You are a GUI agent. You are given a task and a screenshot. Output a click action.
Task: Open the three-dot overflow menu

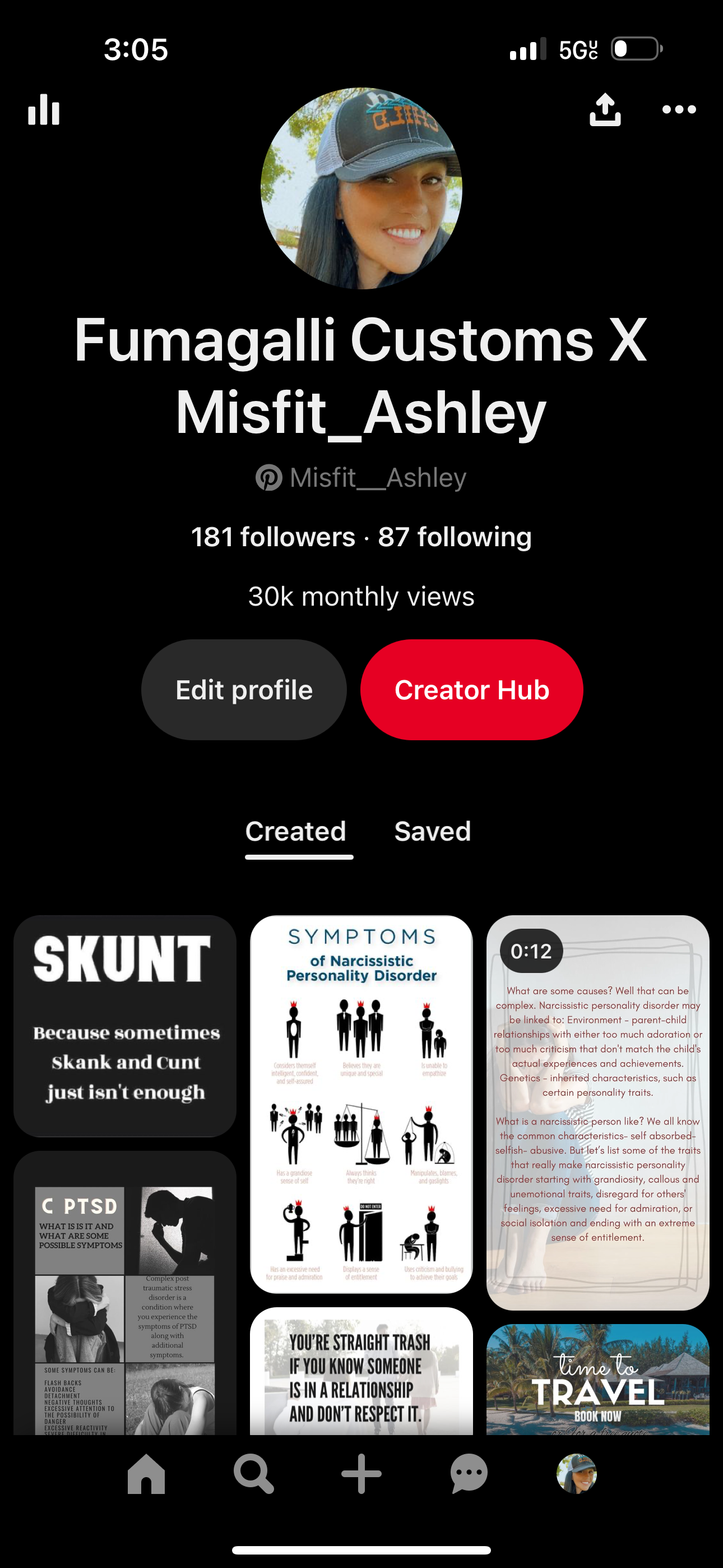coord(679,109)
